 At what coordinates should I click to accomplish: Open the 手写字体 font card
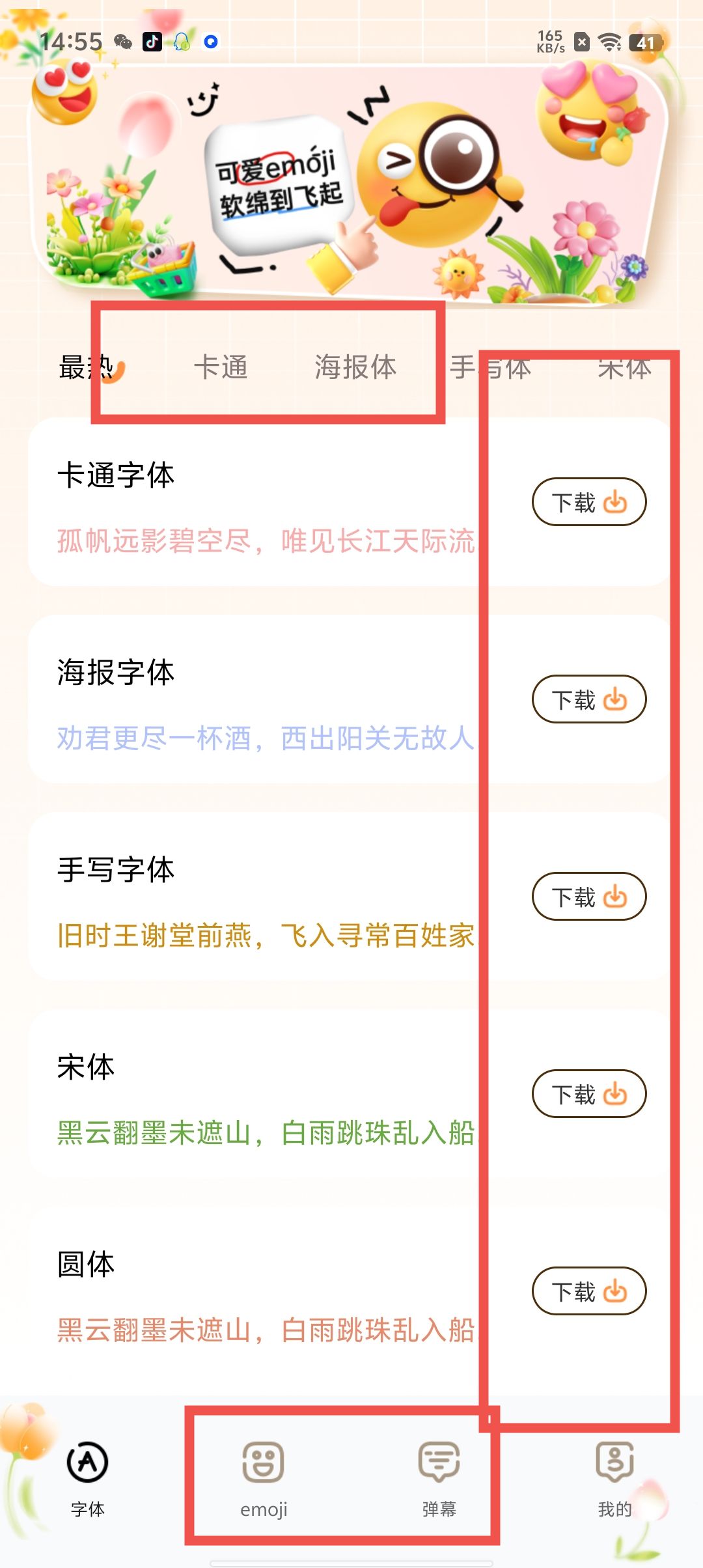point(260,897)
